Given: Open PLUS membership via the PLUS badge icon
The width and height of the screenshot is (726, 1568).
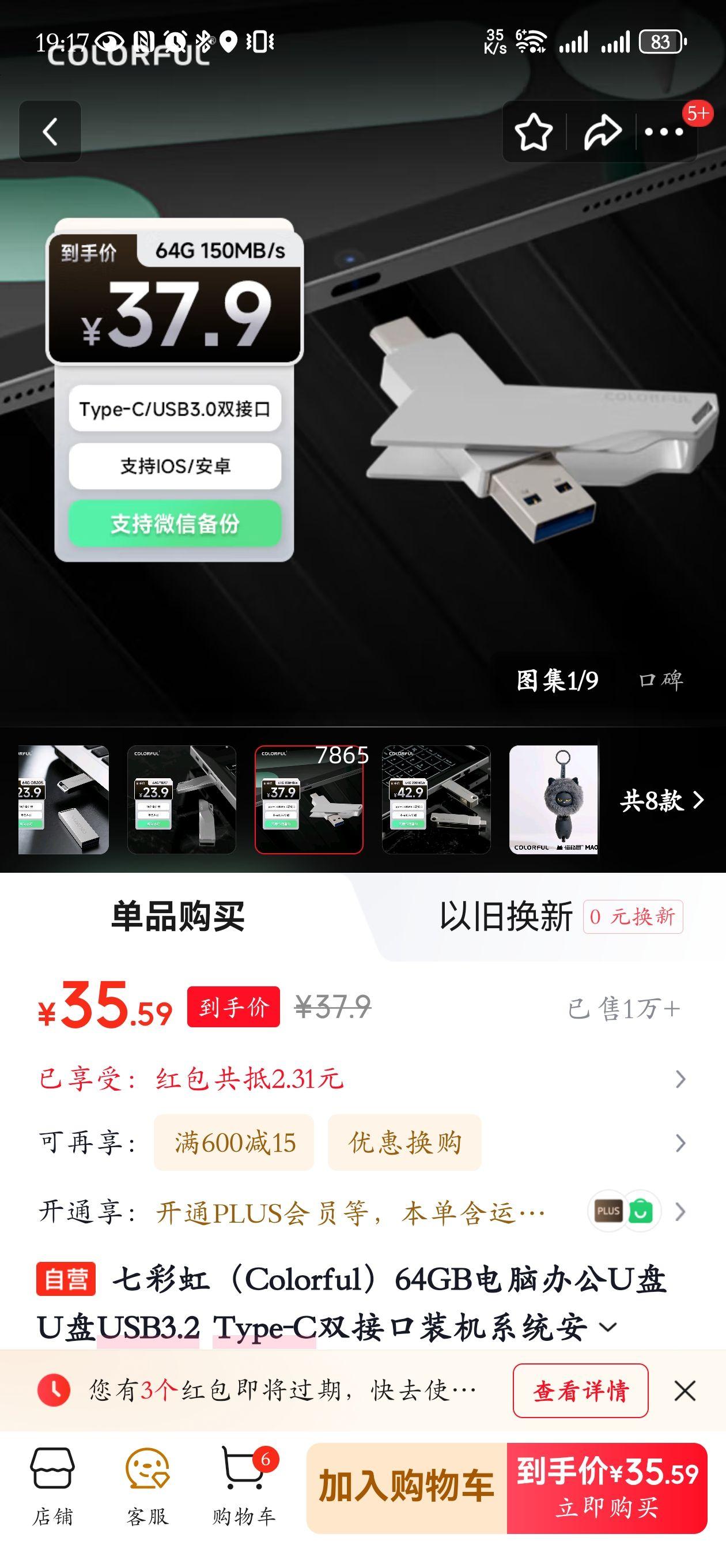Looking at the screenshot, I should [610, 1212].
